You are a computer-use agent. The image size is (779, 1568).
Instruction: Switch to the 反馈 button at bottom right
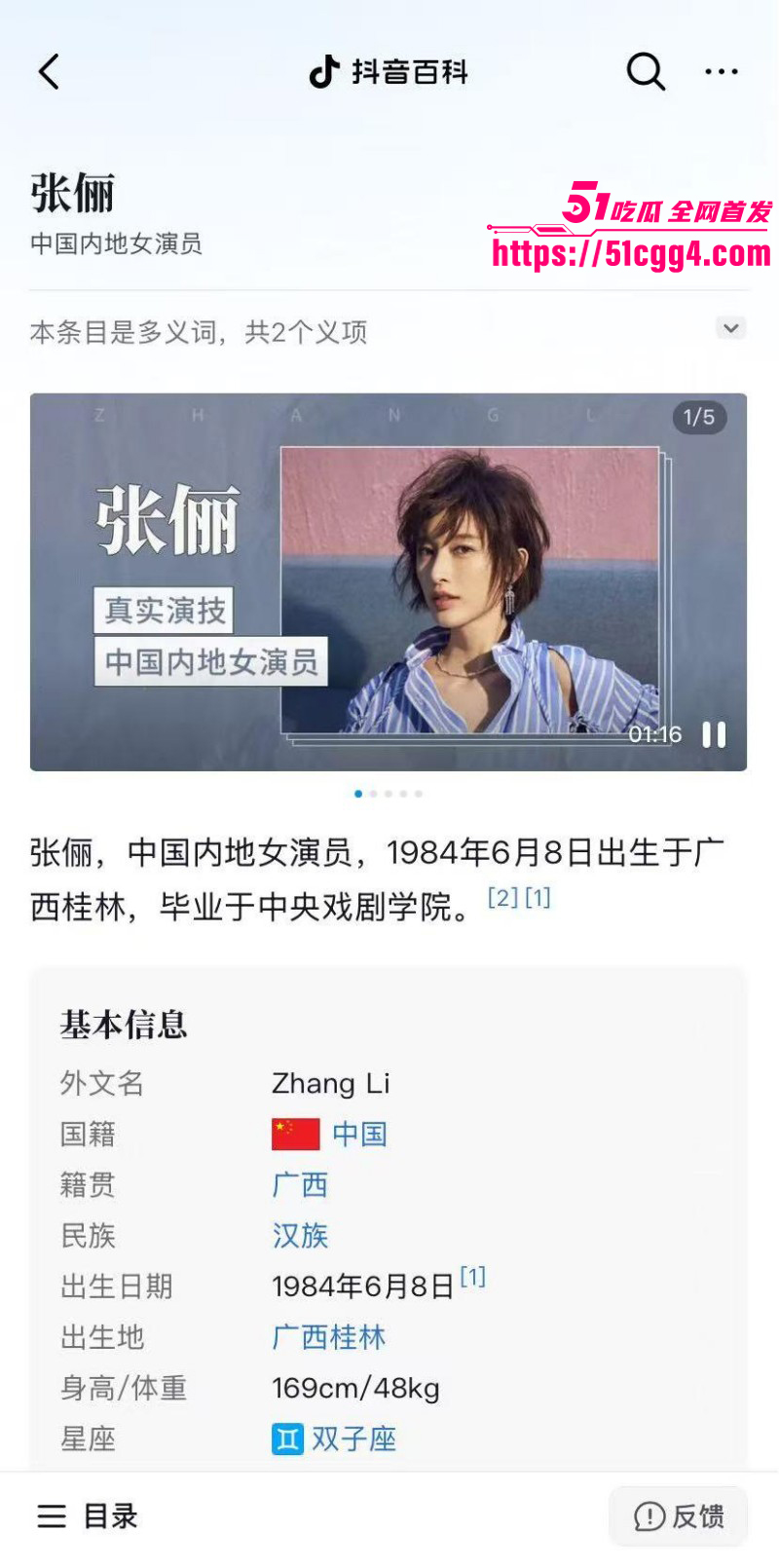coord(678,1515)
